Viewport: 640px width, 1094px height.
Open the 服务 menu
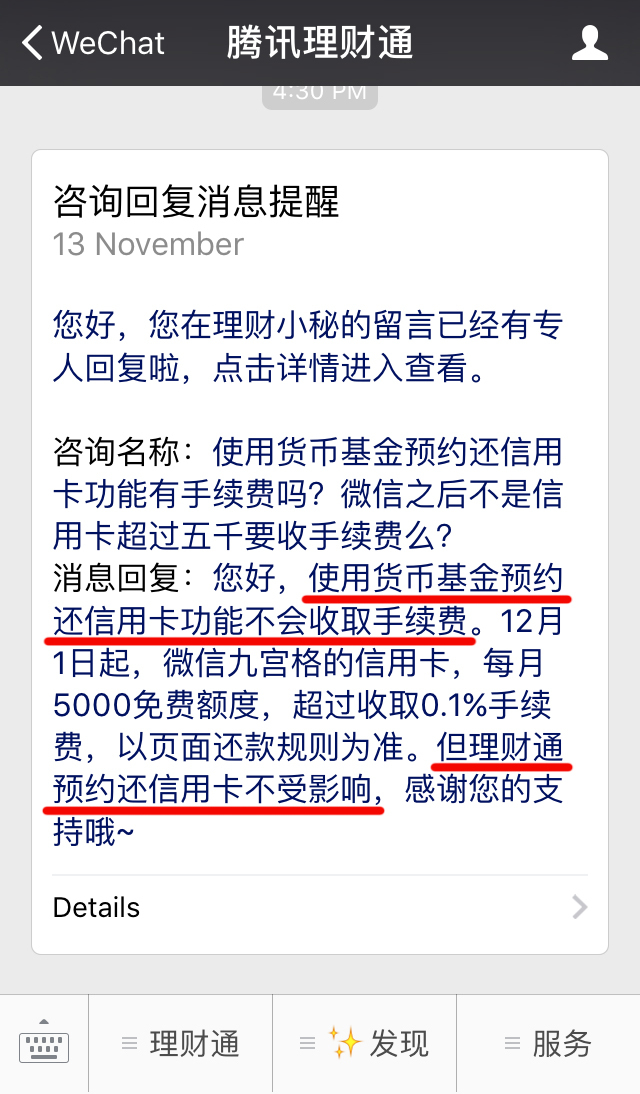pyautogui.click(x=549, y=1044)
